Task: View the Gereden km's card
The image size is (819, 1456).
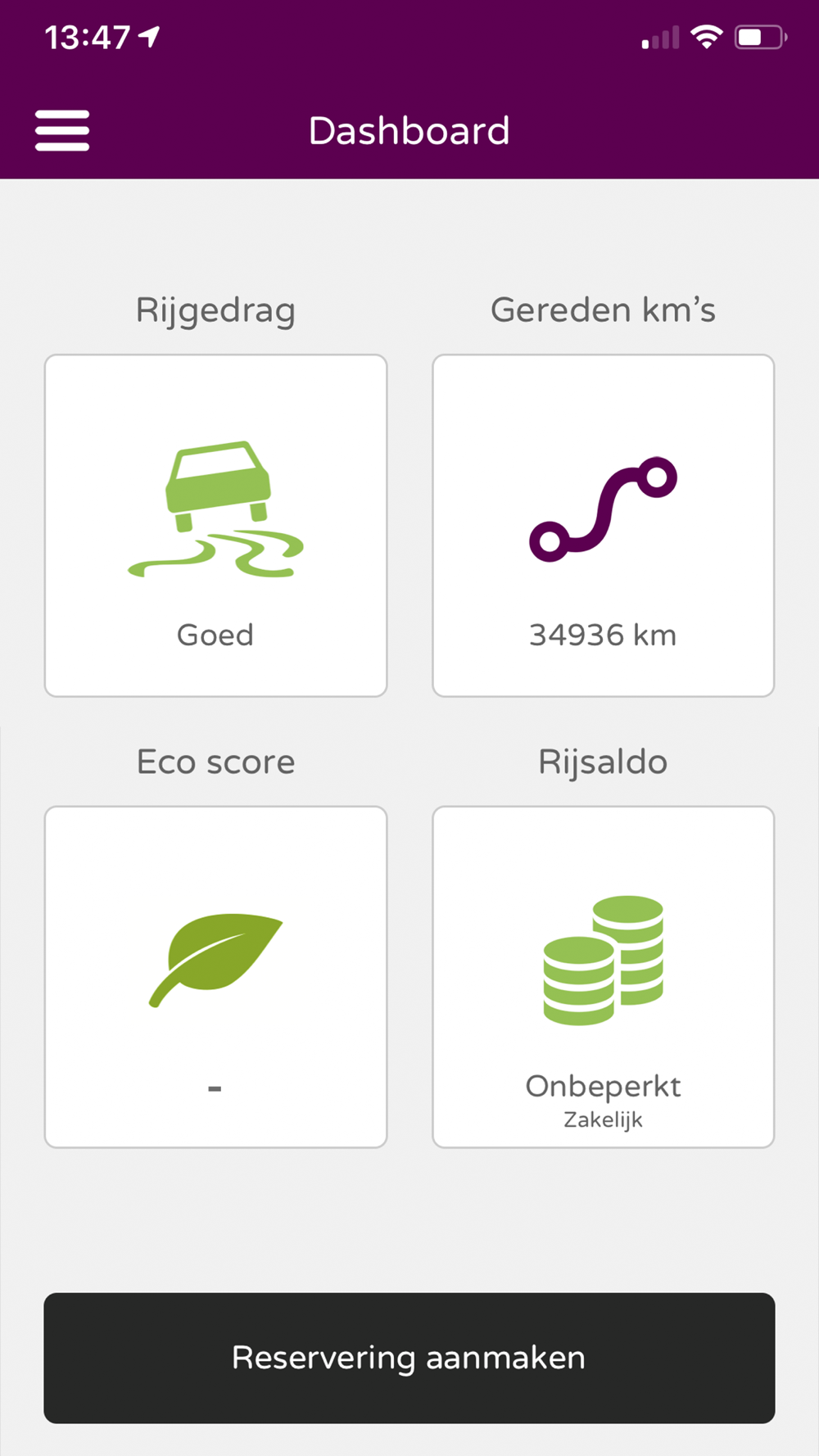Action: coord(603,526)
